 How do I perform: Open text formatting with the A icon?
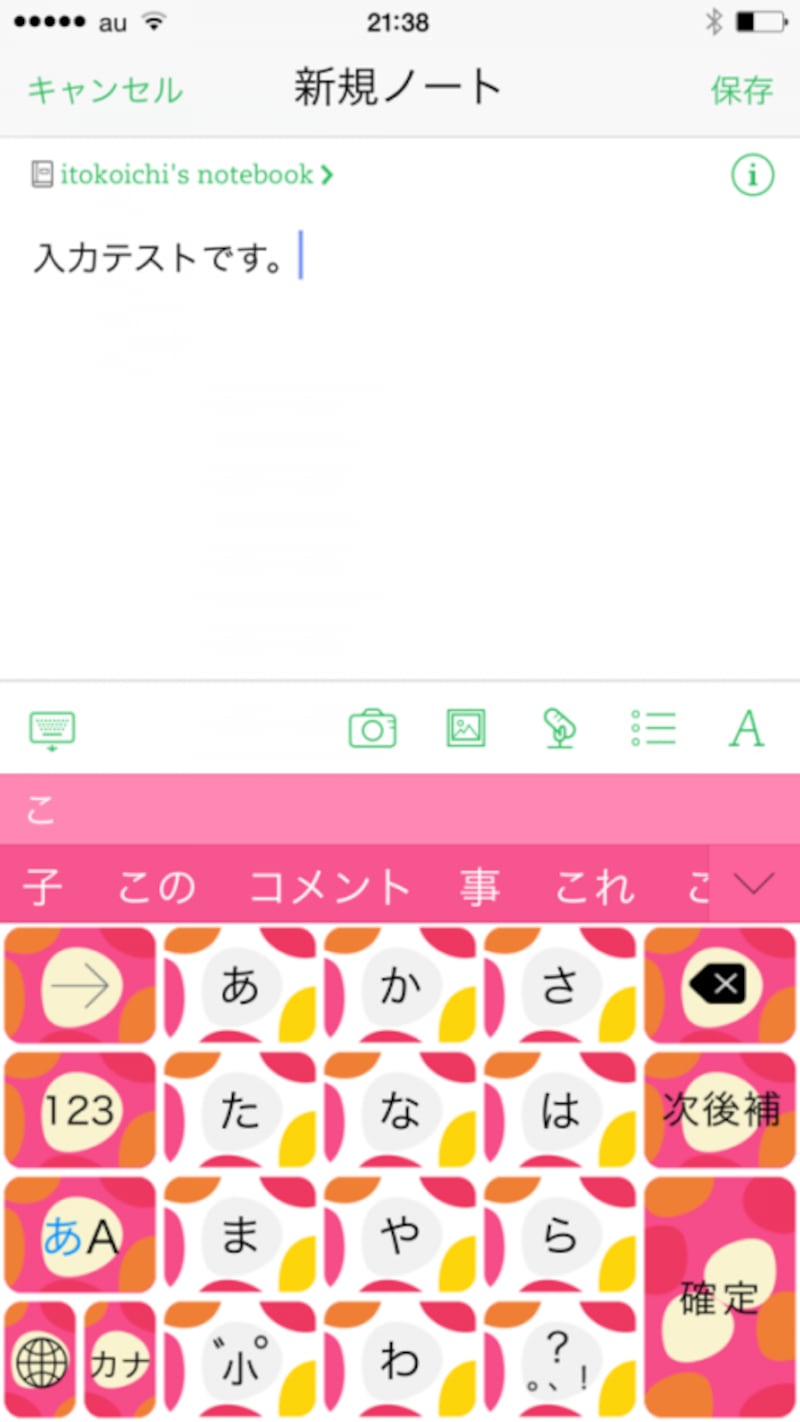pos(745,729)
